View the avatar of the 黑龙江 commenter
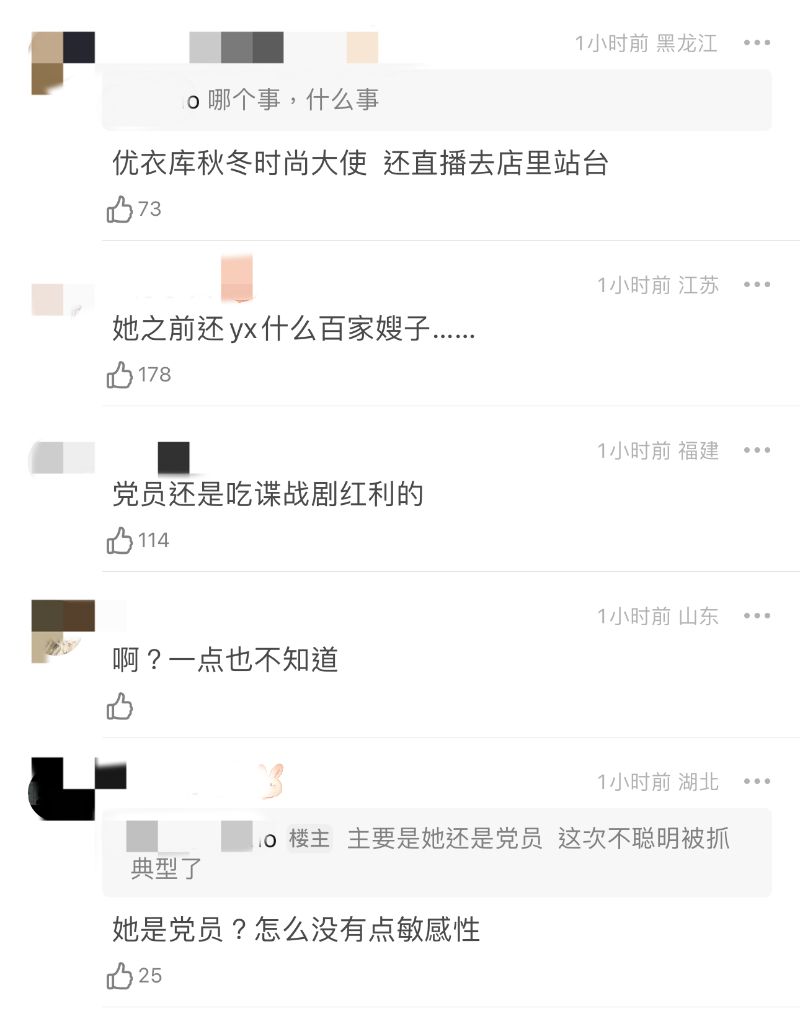Image resolution: width=800 pixels, height=1011 pixels. 62,62
